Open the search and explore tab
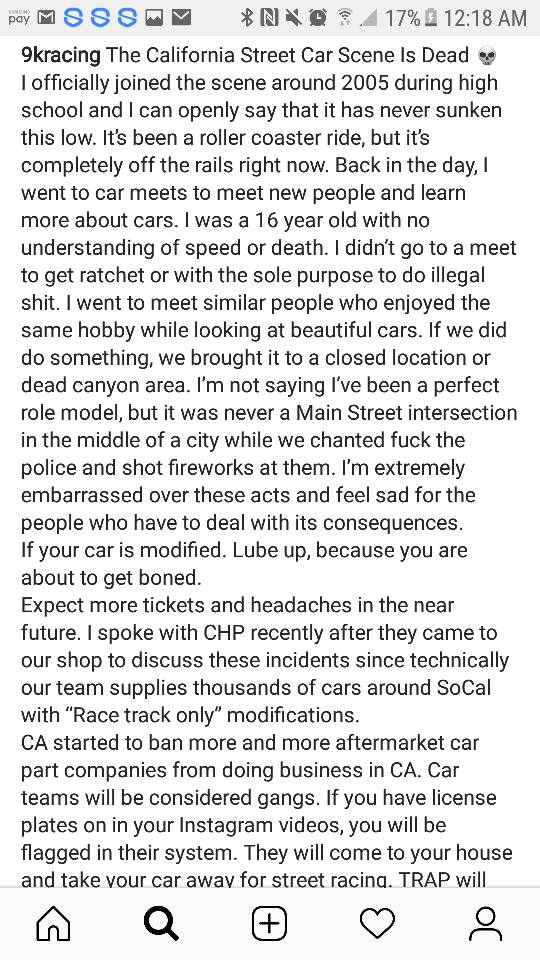Screen dimensions: 540x960 [x=162, y=923]
